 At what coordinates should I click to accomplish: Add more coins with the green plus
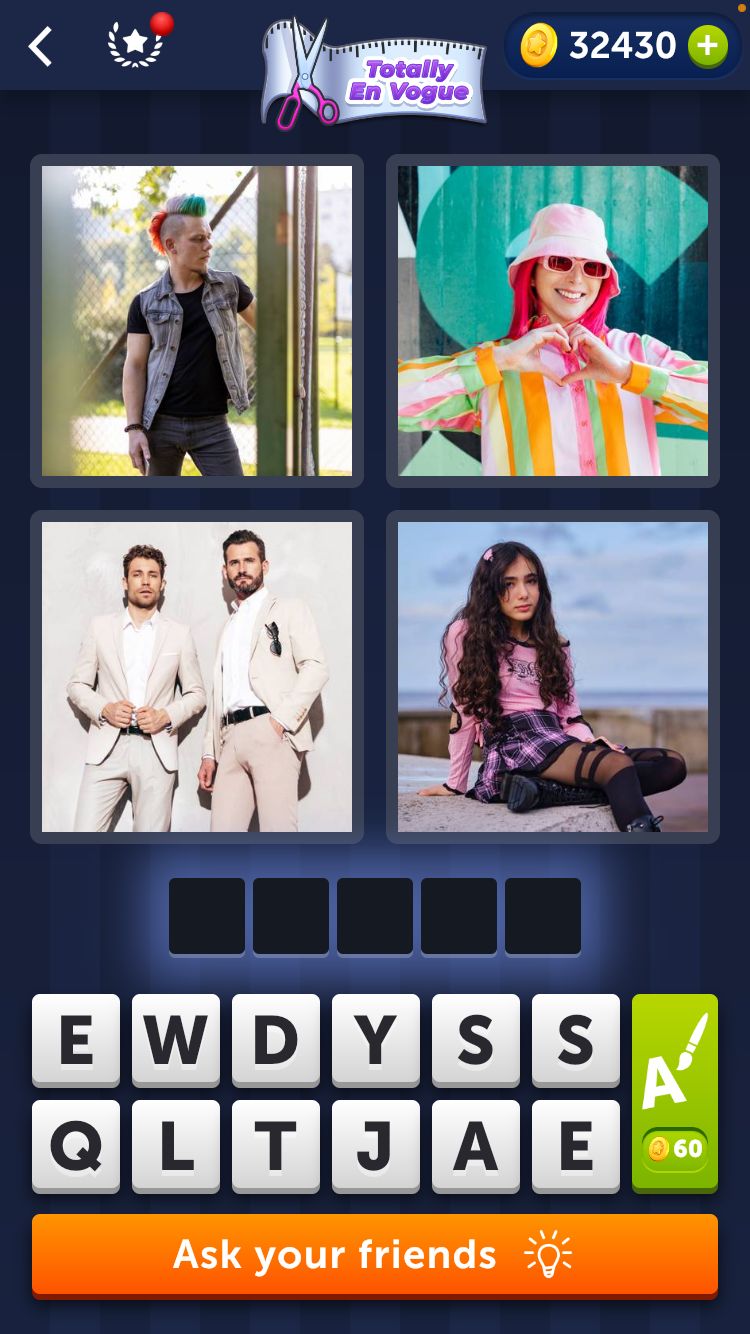(707, 46)
